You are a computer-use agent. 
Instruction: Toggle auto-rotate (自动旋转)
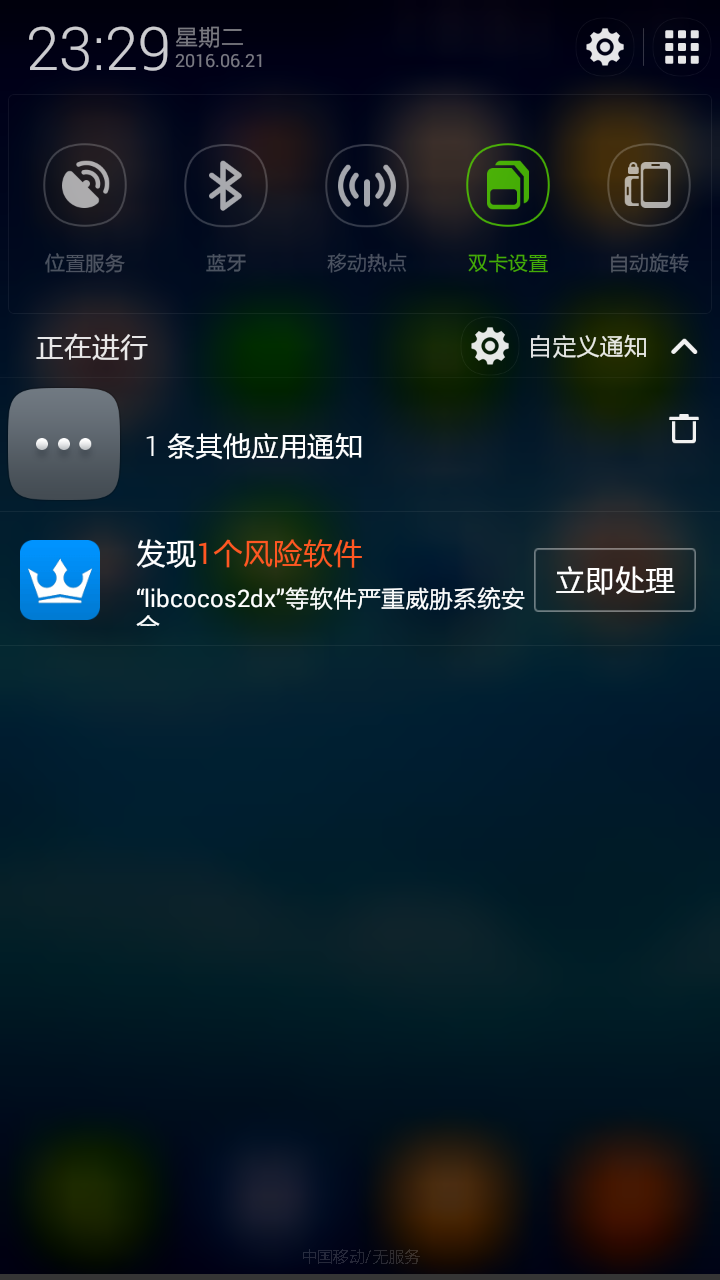[649, 185]
